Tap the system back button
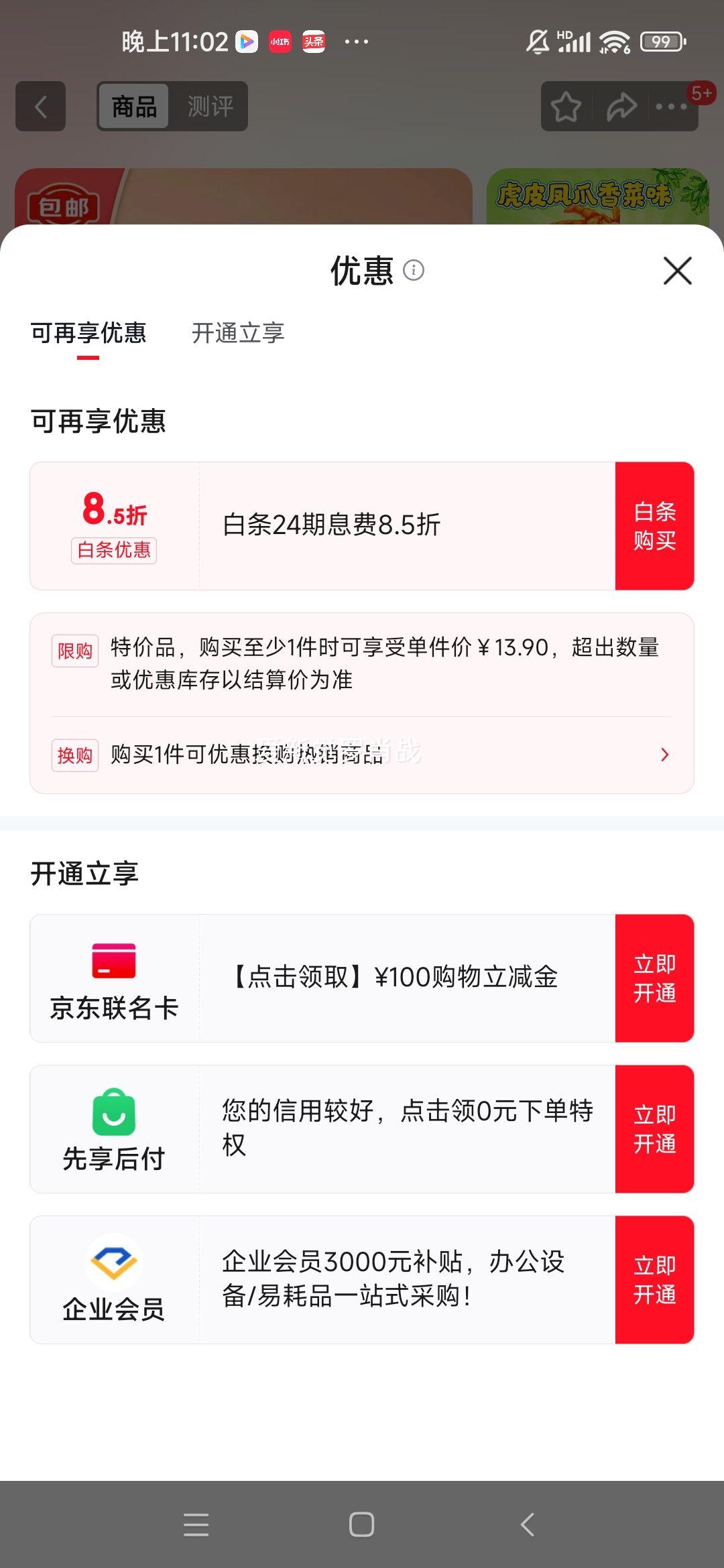Image resolution: width=724 pixels, height=1568 pixels. coord(528,1524)
